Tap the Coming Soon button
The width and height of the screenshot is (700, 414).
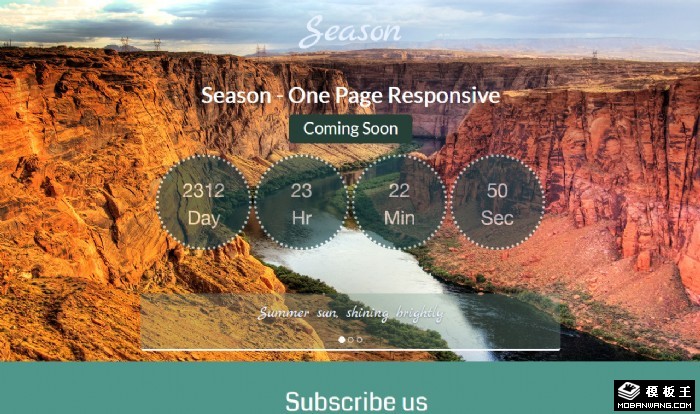tap(350, 128)
